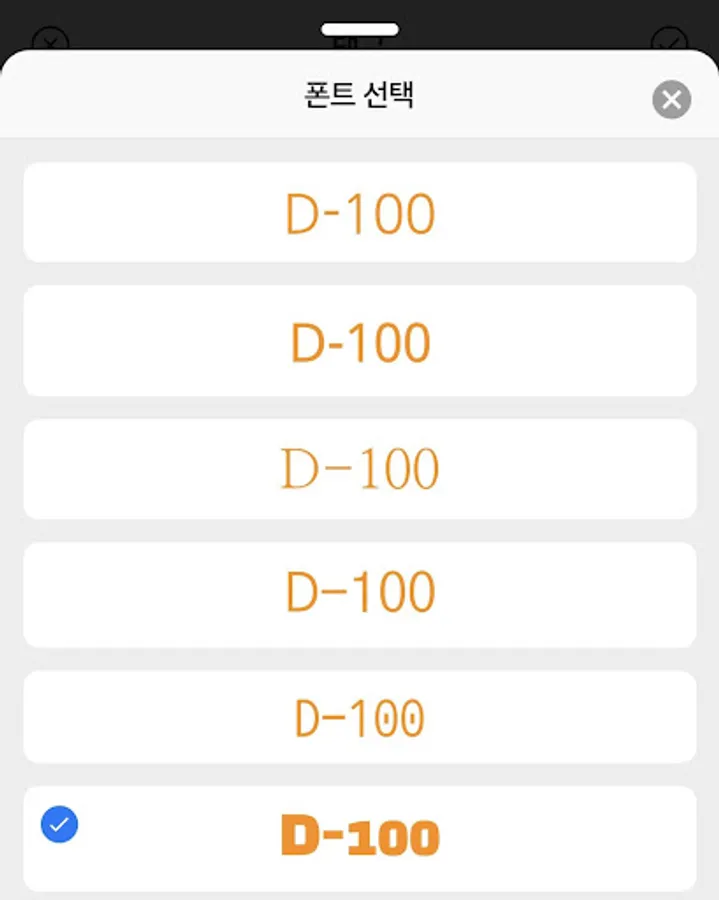Choose the monospace-style D-100 font
The width and height of the screenshot is (719, 900).
[360, 717]
